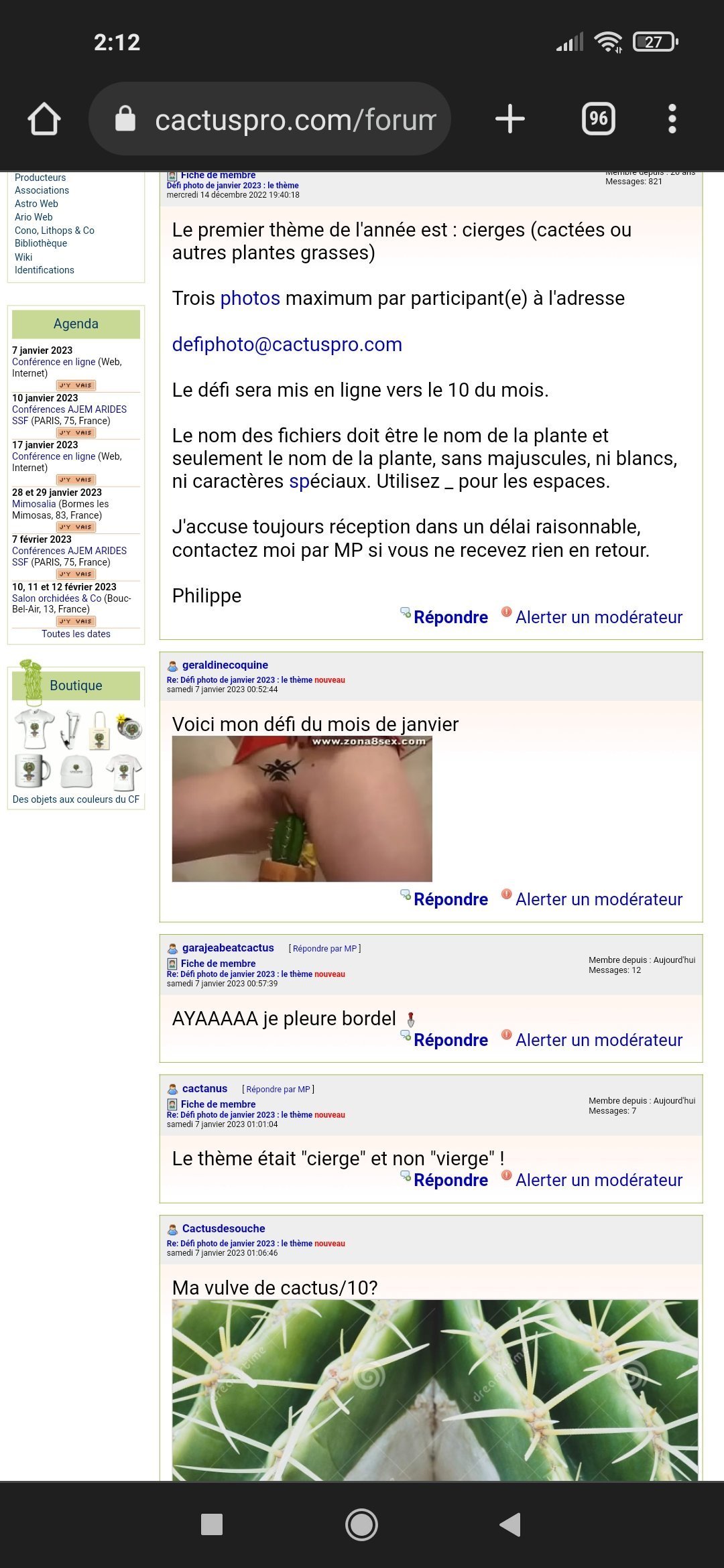
Task: Open the Cactusdesouche username link
Action: coord(223,1228)
